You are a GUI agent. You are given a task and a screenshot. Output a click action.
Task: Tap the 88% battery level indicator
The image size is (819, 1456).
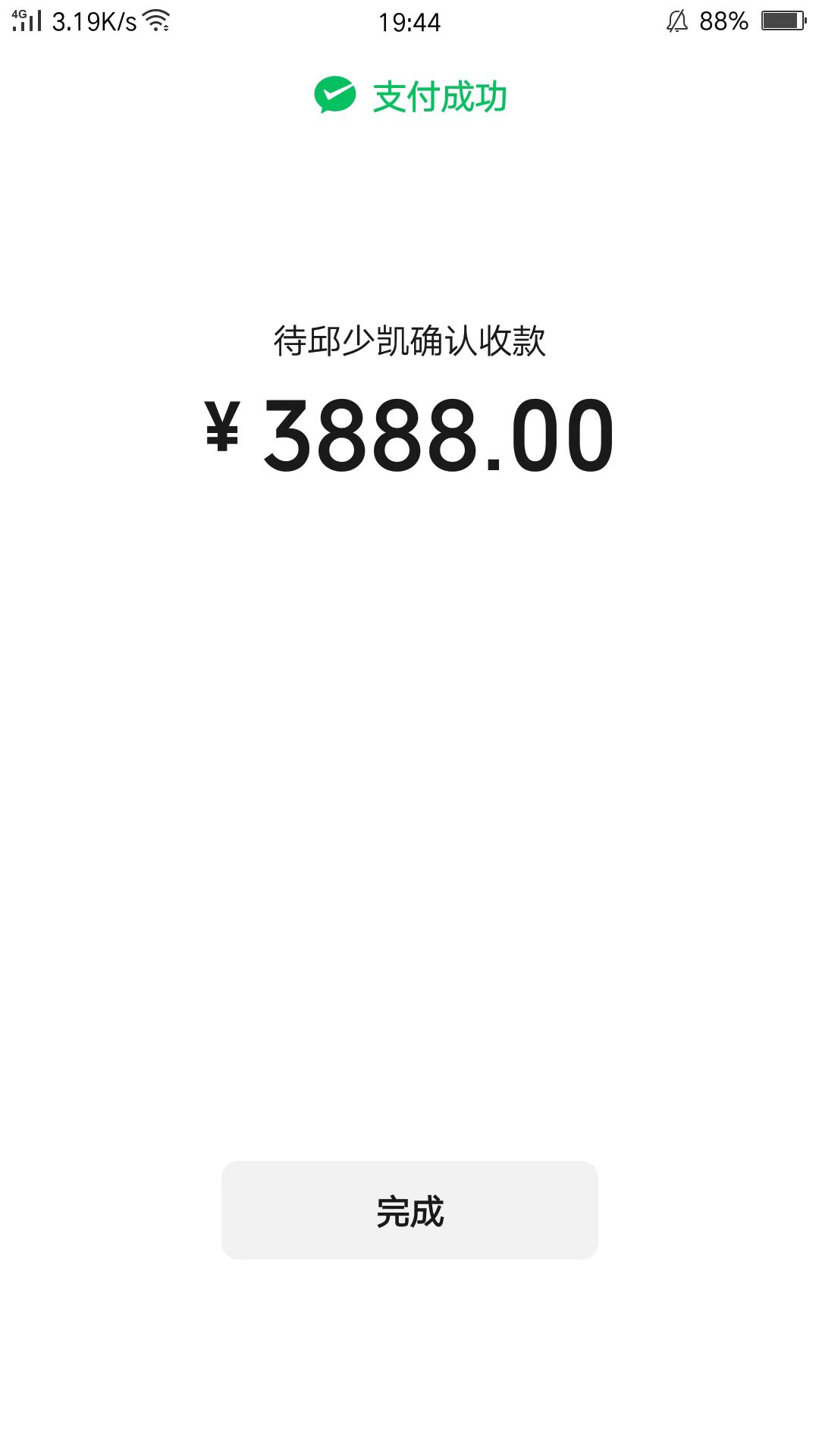(724, 21)
